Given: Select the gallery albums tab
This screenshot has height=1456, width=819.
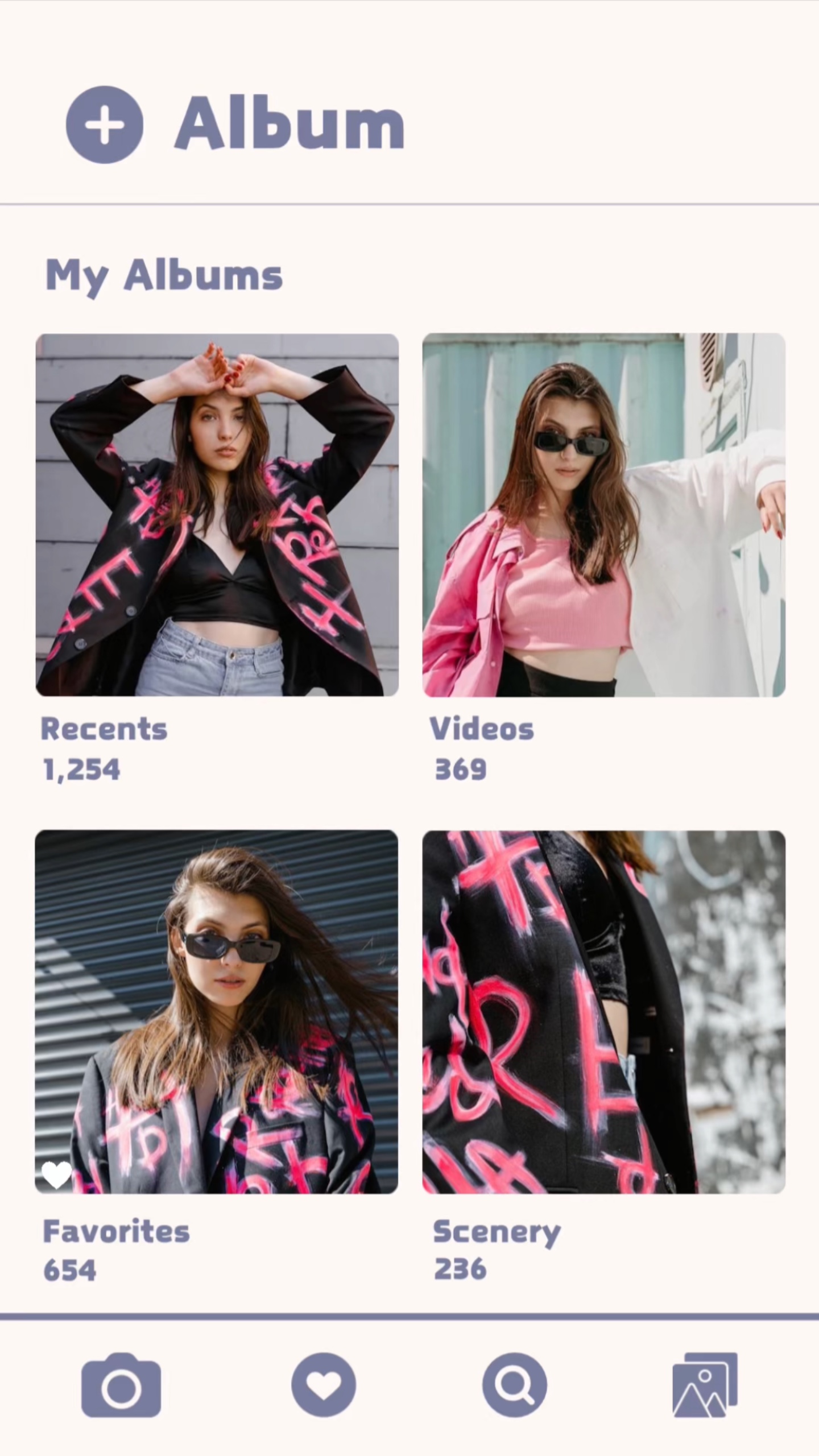Looking at the screenshot, I should pyautogui.click(x=705, y=1385).
